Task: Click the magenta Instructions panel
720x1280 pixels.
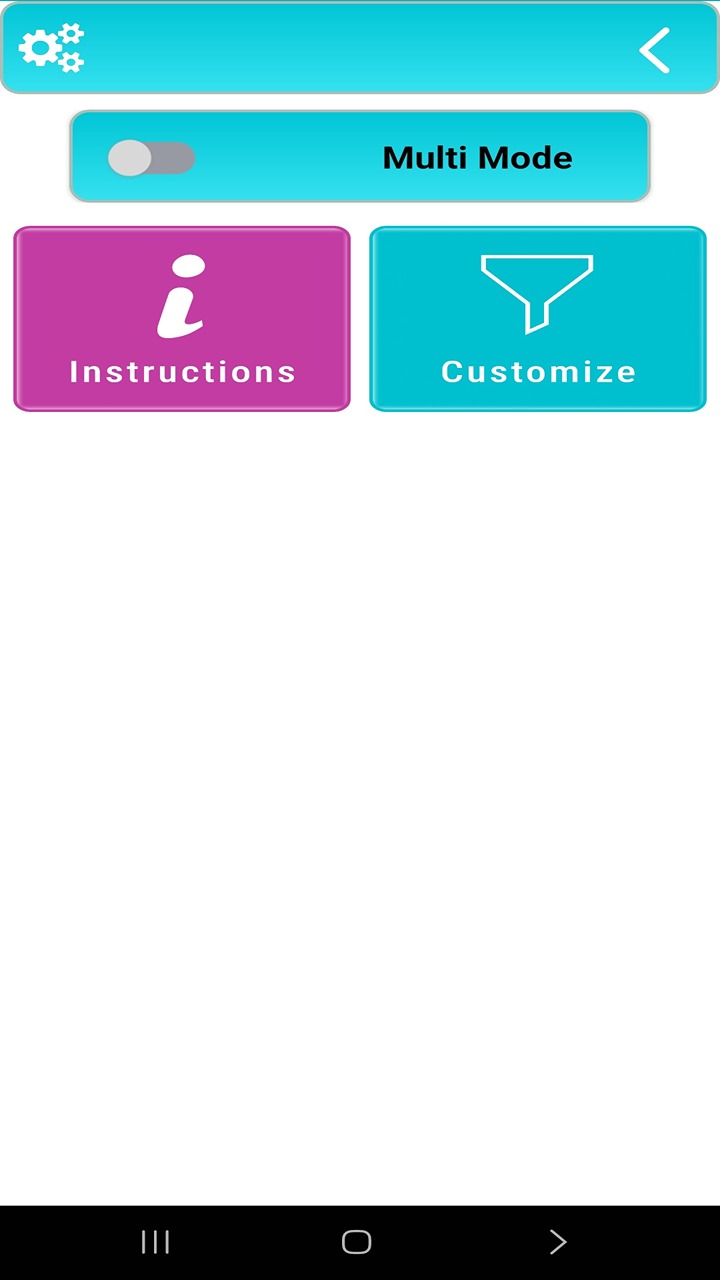Action: pos(181,318)
